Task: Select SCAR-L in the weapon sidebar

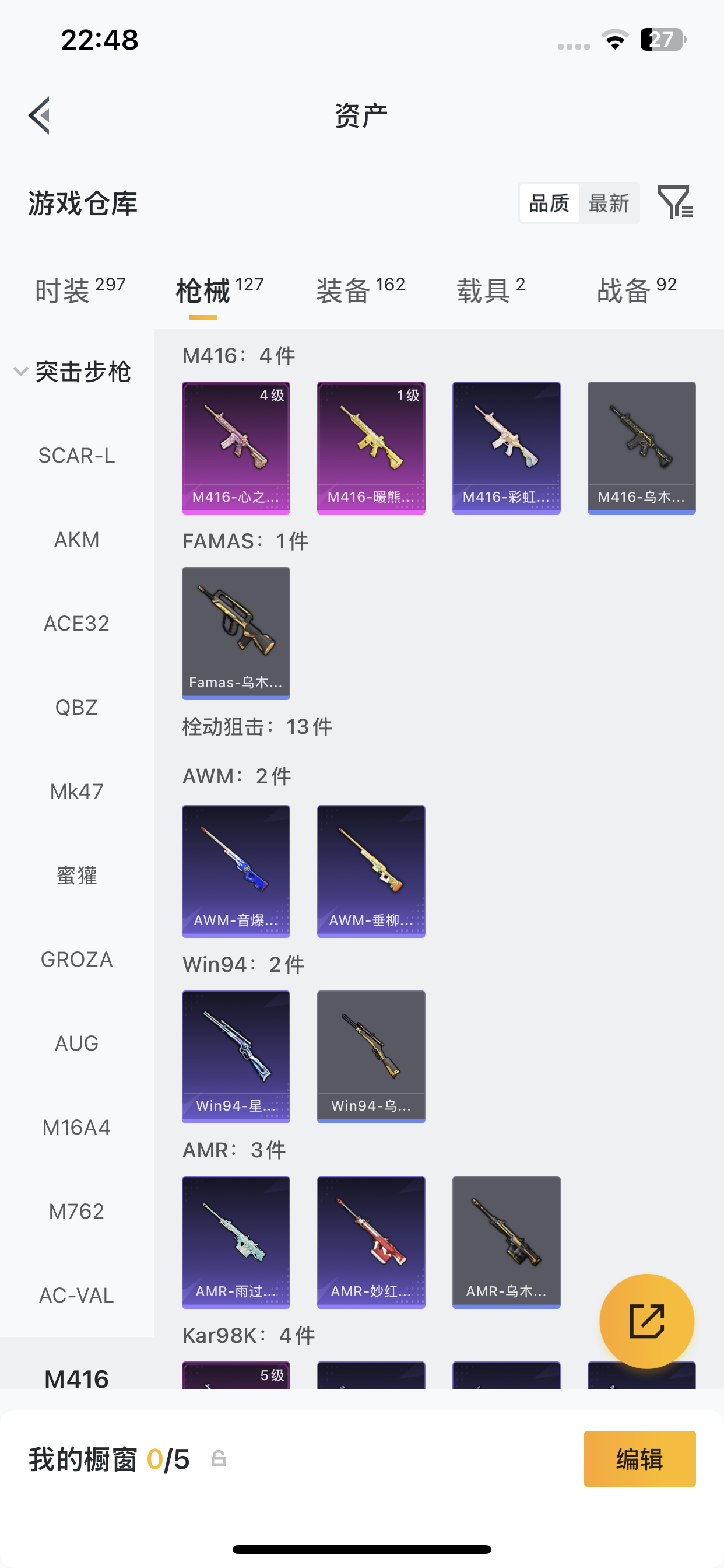Action: [x=77, y=456]
